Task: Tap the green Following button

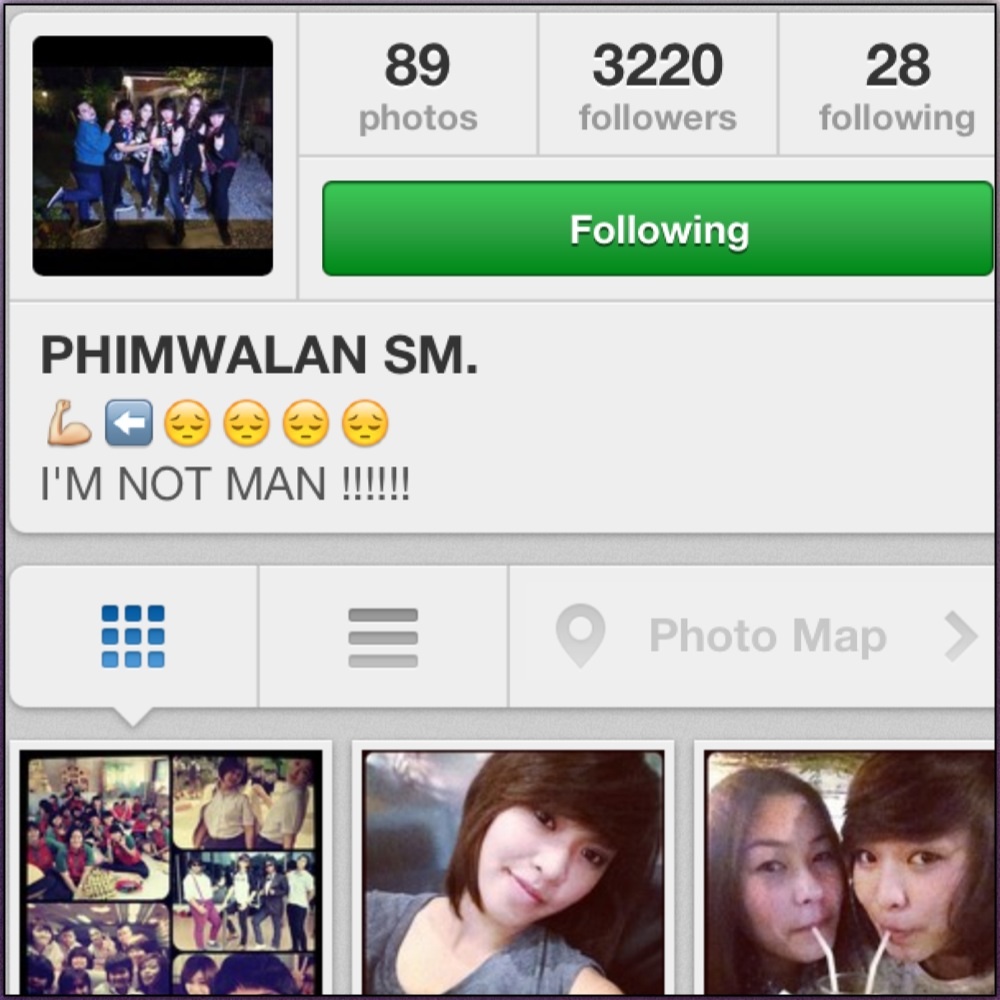Action: (x=657, y=229)
